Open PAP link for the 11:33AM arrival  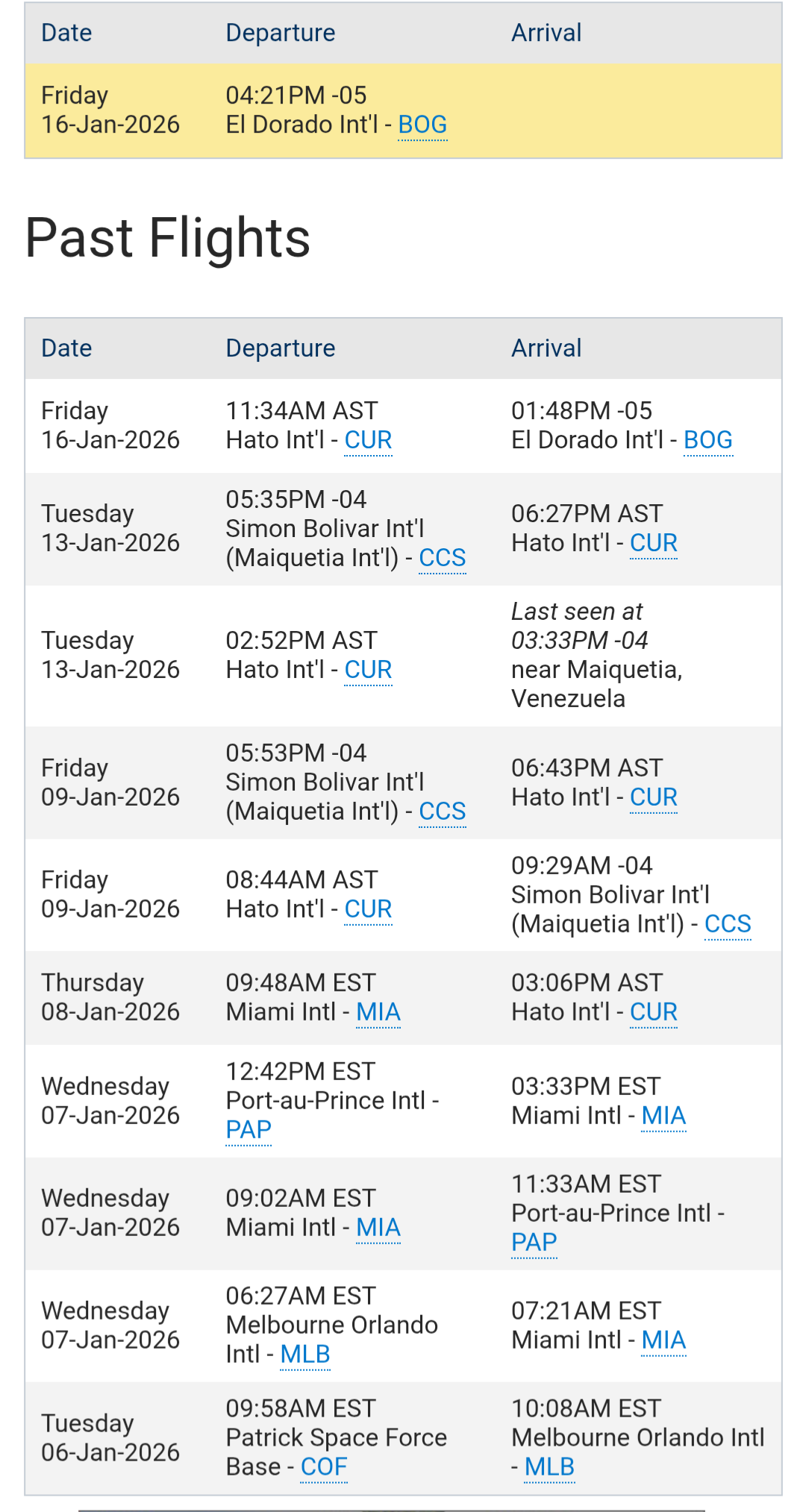click(534, 1243)
